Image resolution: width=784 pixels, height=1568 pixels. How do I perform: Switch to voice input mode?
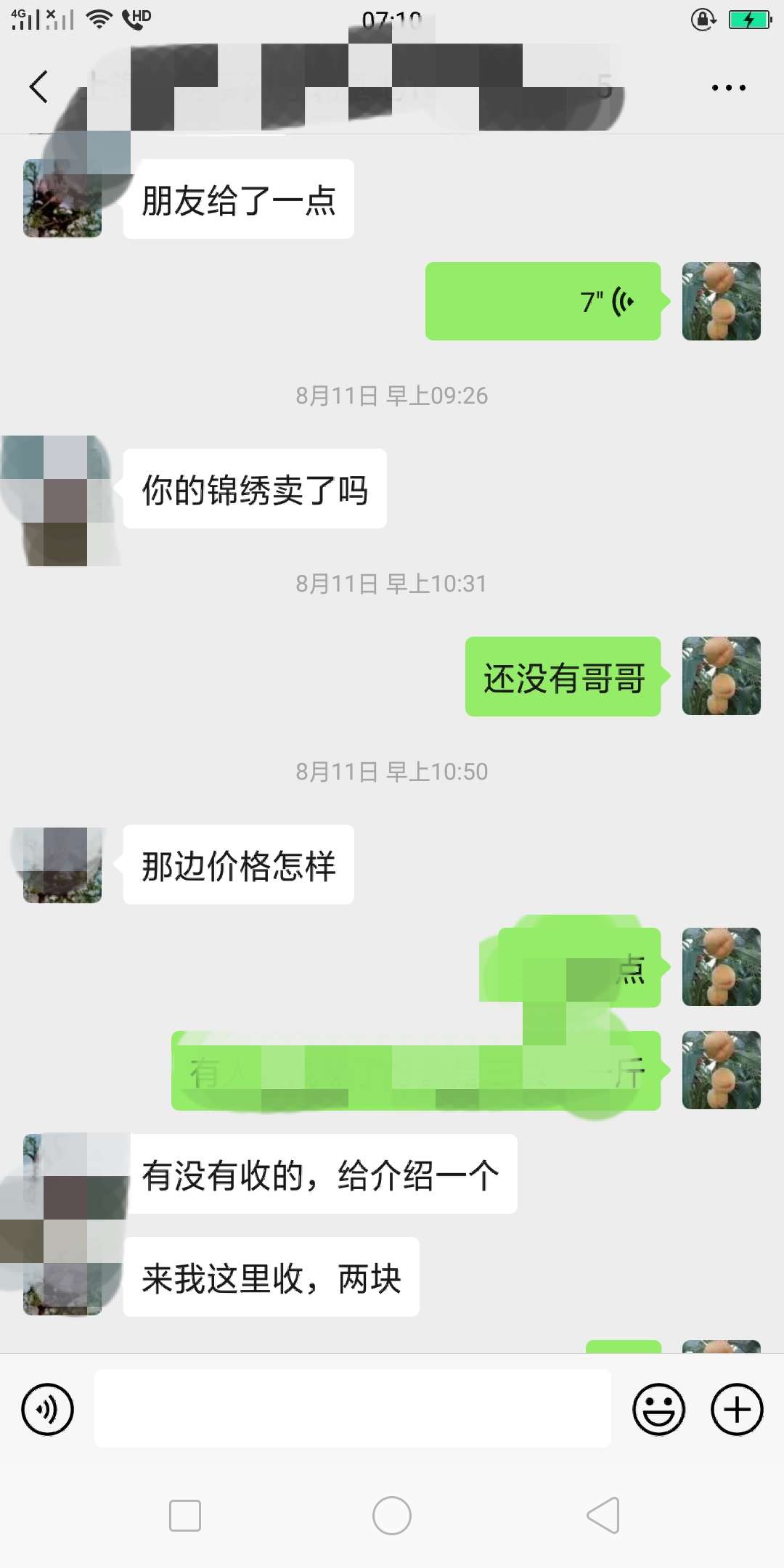(x=48, y=1409)
